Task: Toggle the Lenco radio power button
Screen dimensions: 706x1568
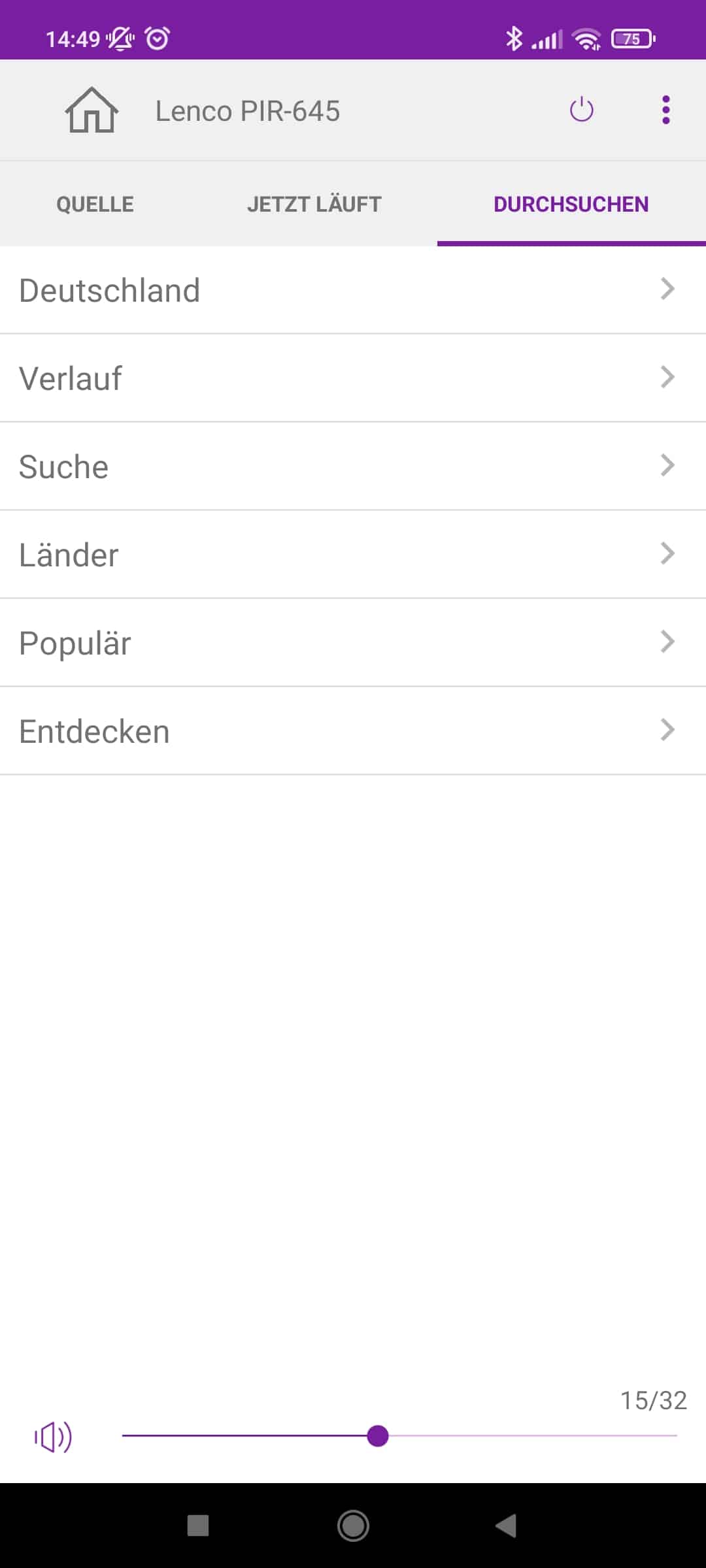Action: pos(581,110)
